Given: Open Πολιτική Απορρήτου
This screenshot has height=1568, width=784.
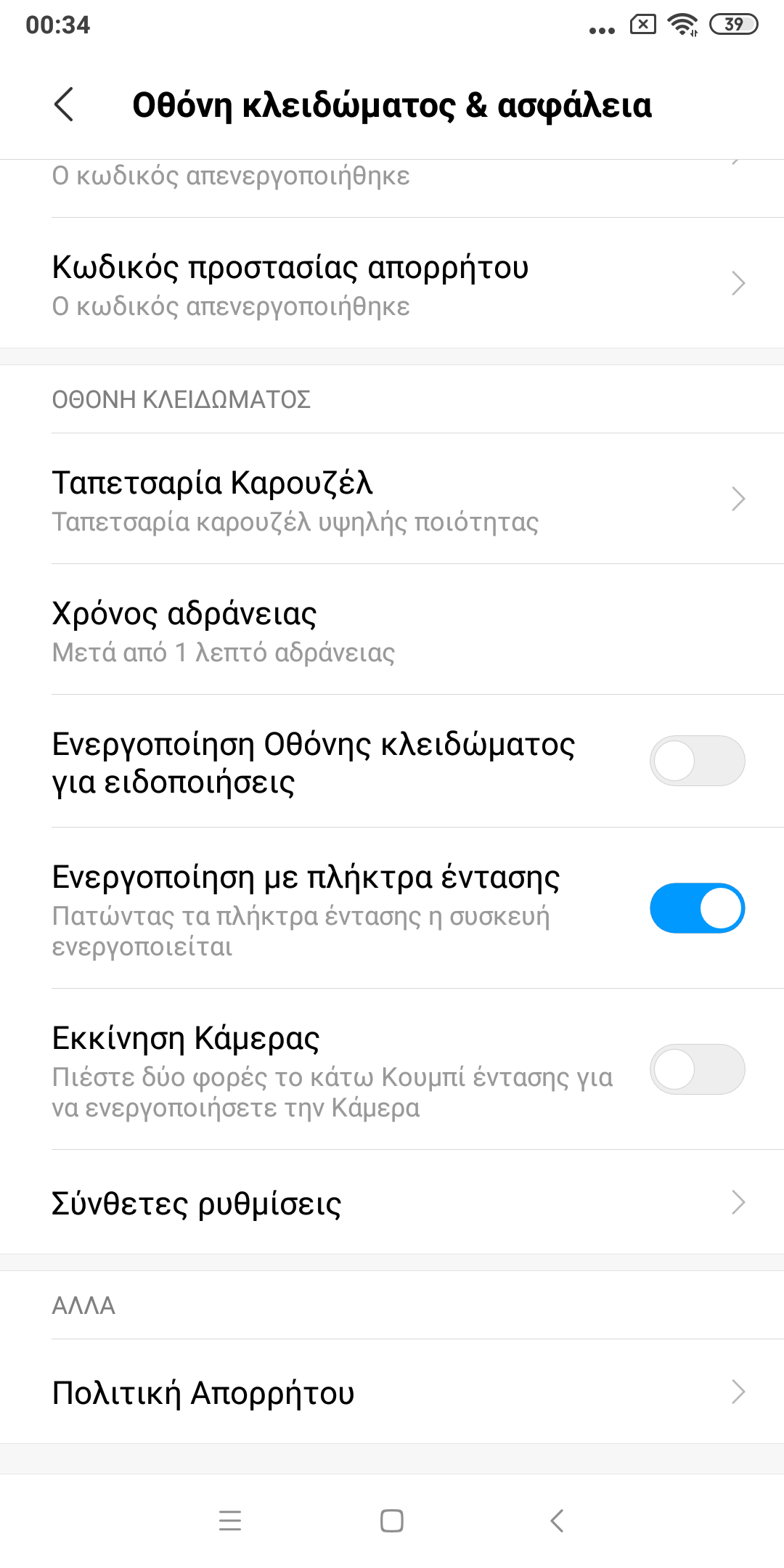Looking at the screenshot, I should click(x=392, y=1392).
